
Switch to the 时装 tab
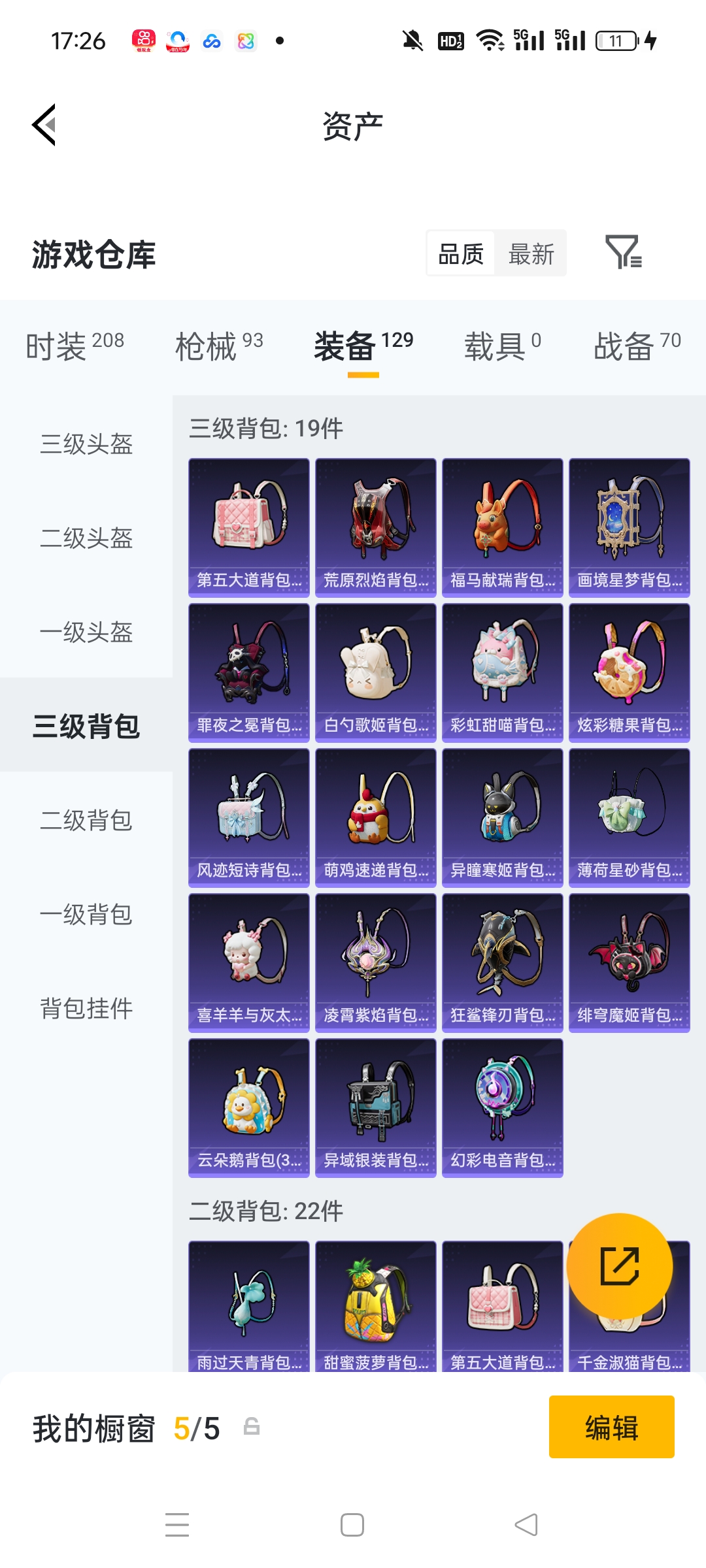point(75,346)
